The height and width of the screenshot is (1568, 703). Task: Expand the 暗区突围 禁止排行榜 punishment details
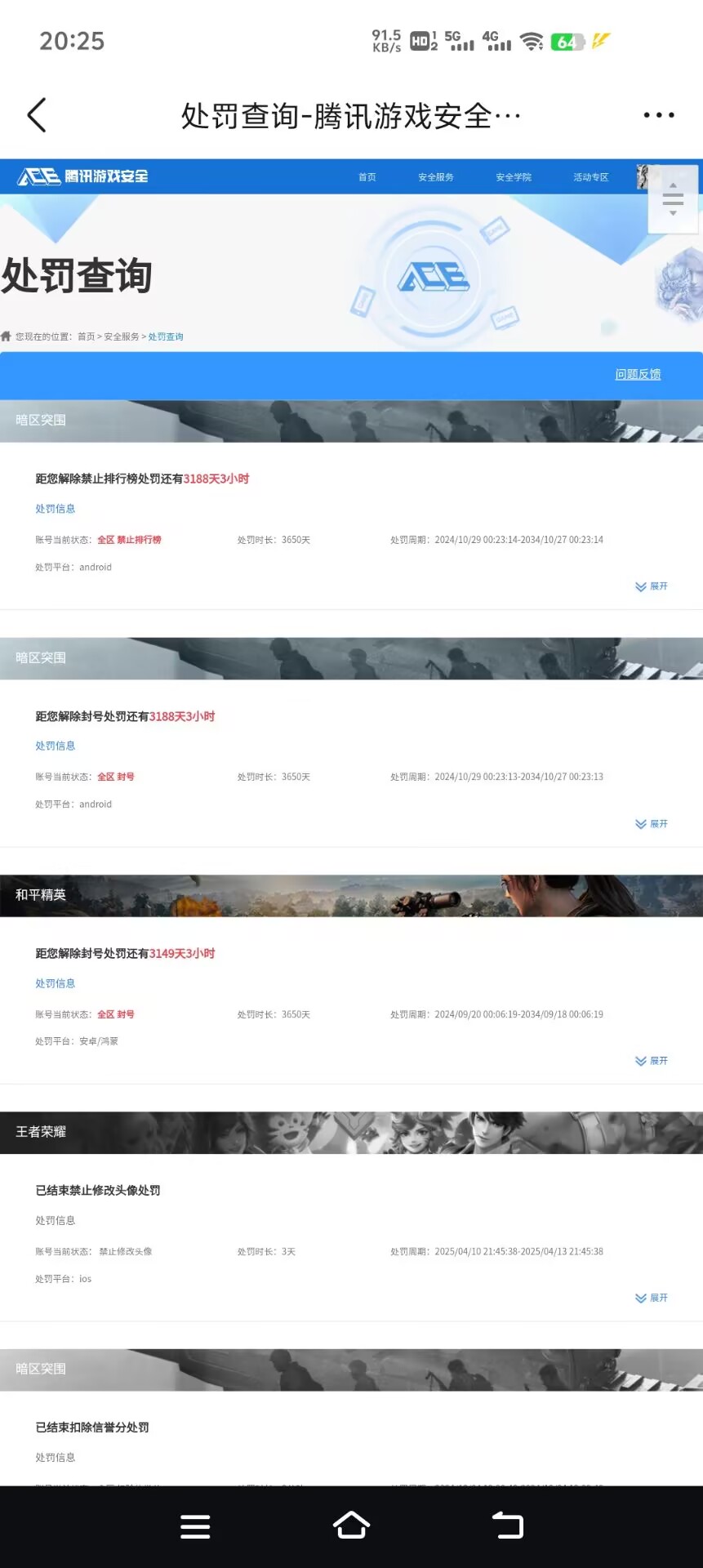(x=651, y=586)
